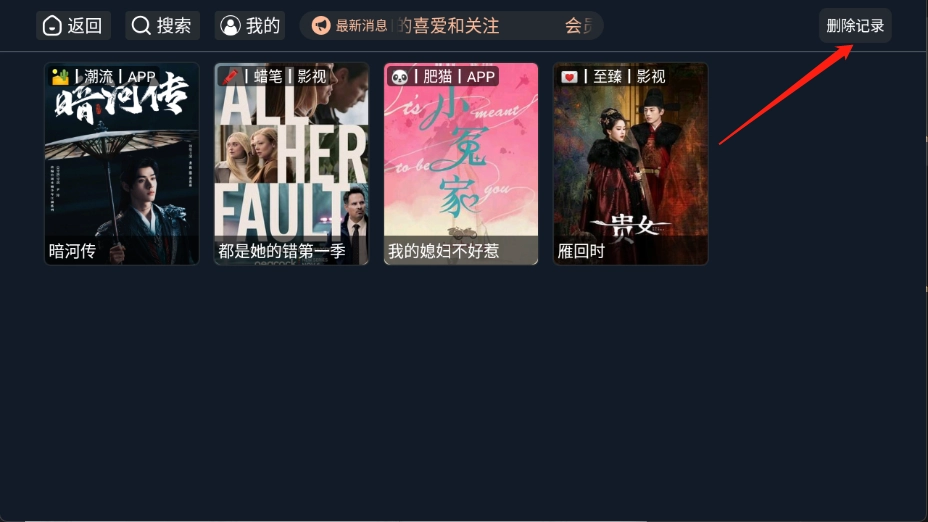Open the 搜索 search button
Viewport: 928px width, 522px height.
162,26
